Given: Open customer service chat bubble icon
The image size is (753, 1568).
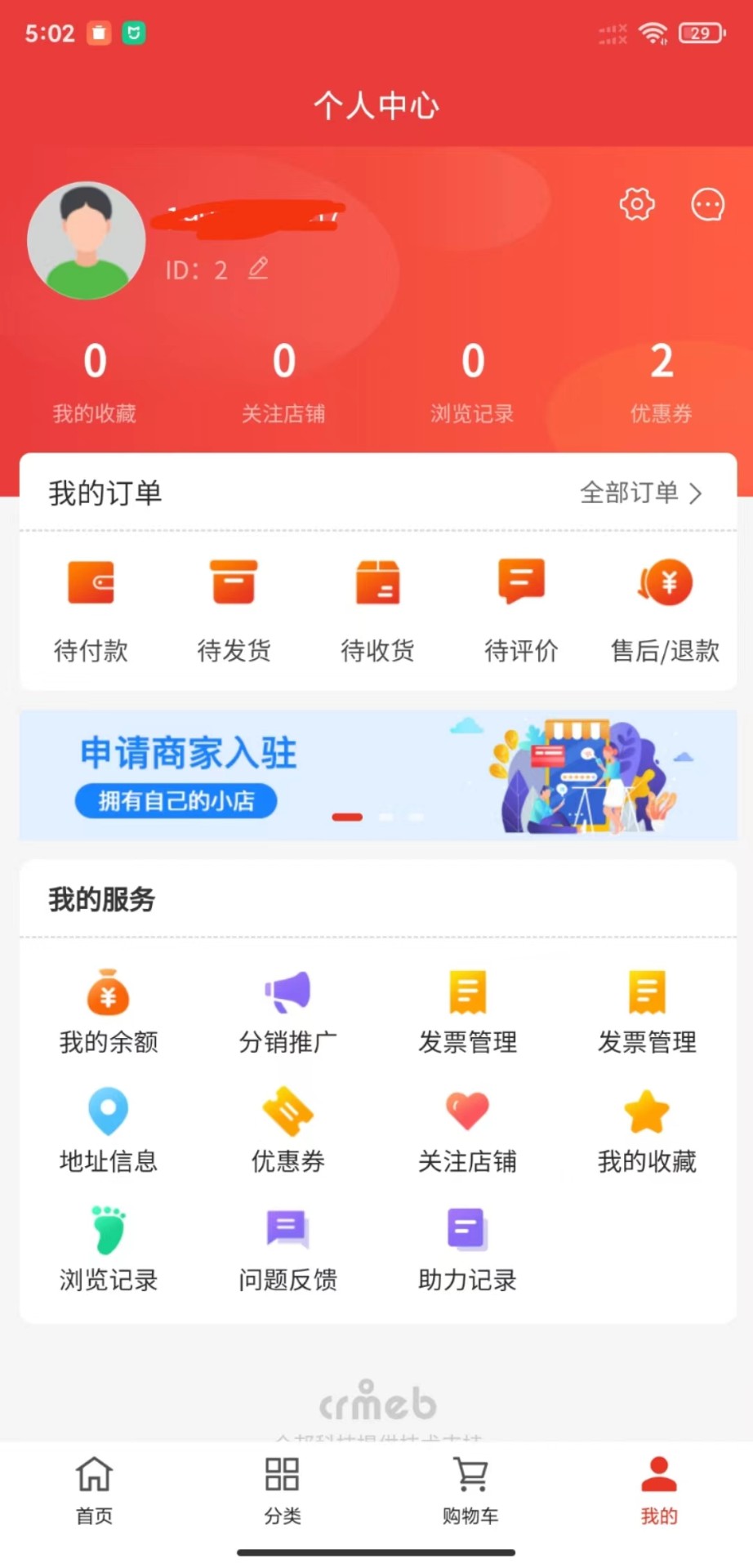Looking at the screenshot, I should tap(707, 204).
